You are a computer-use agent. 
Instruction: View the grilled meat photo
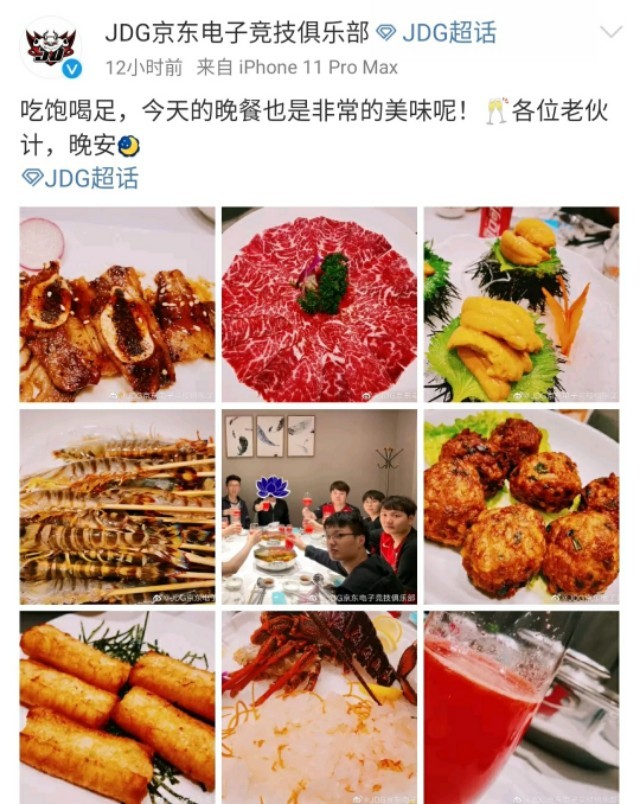tap(117, 304)
